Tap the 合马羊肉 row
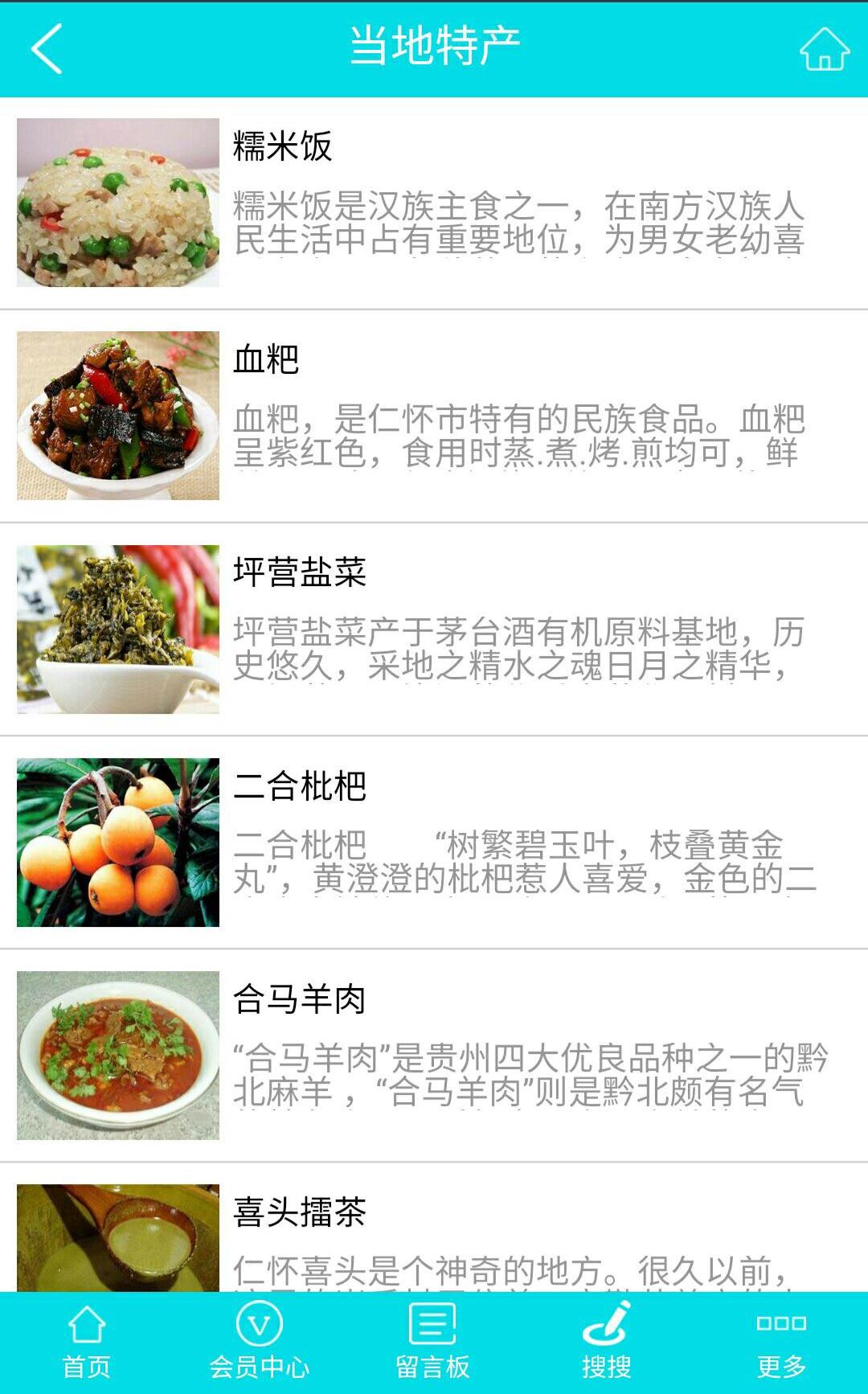The height and width of the screenshot is (1394, 868). pyautogui.click(x=434, y=1055)
